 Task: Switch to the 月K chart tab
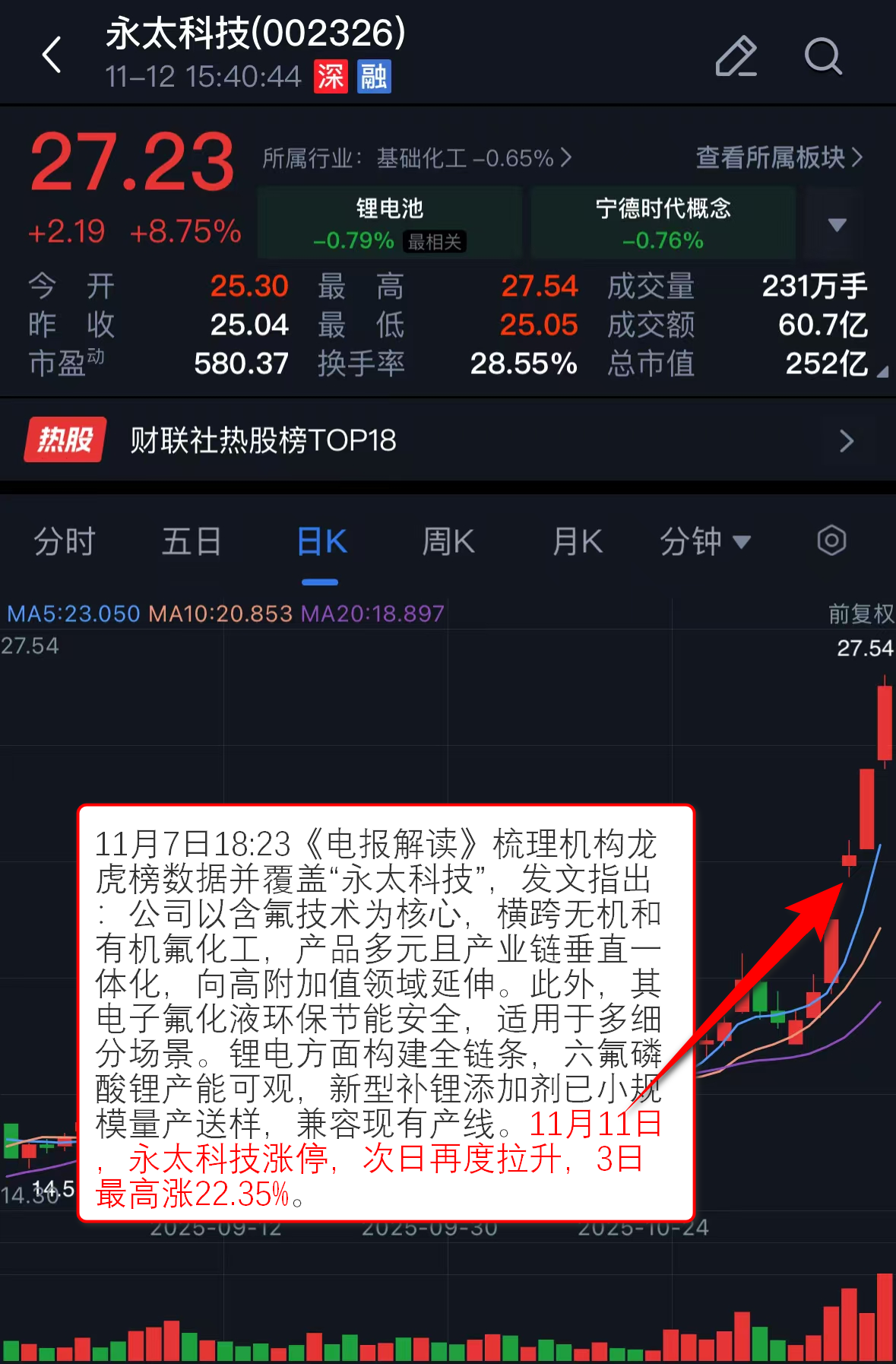[578, 542]
